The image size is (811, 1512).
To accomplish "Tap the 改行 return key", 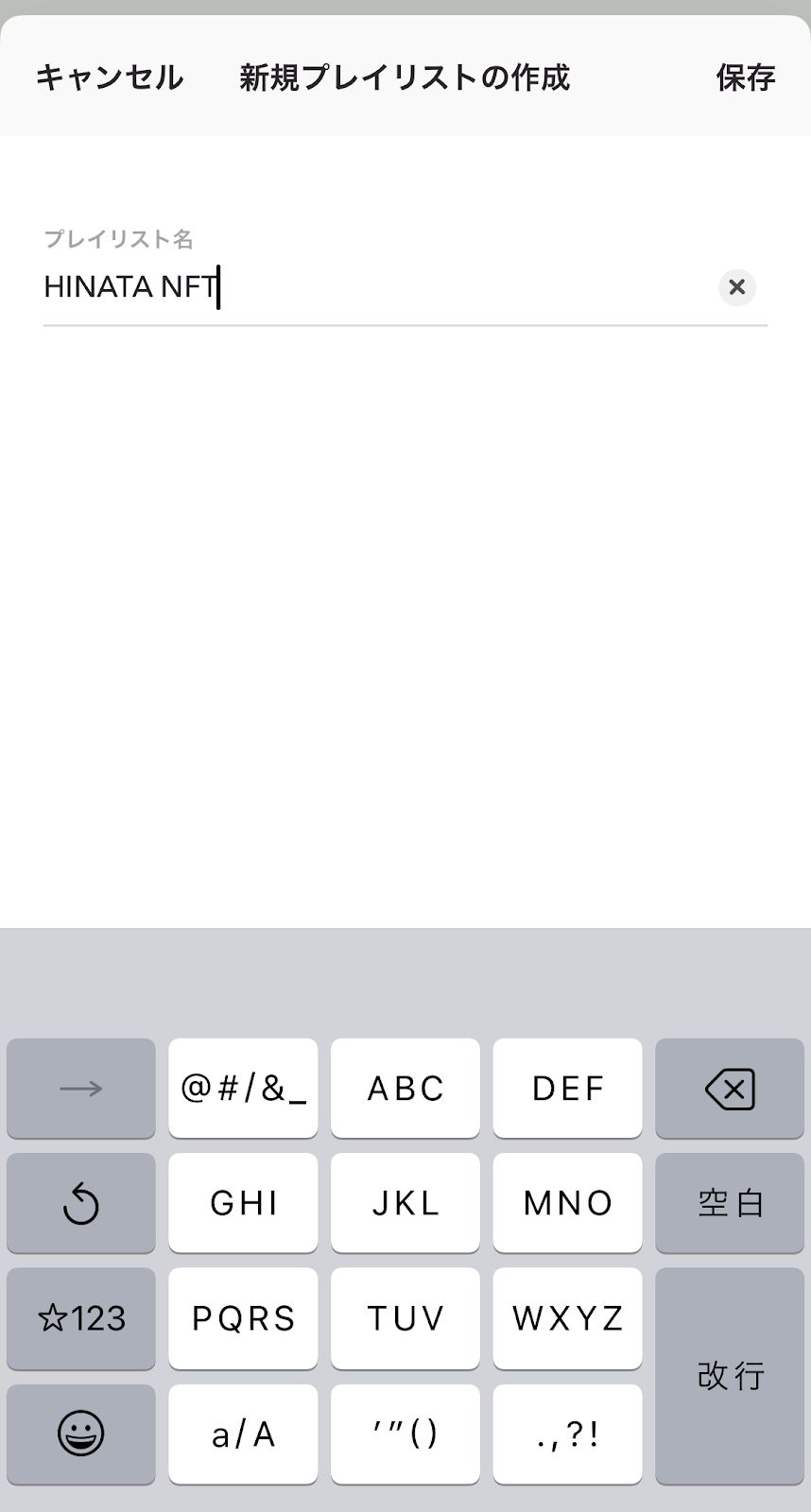I will tap(730, 1376).
